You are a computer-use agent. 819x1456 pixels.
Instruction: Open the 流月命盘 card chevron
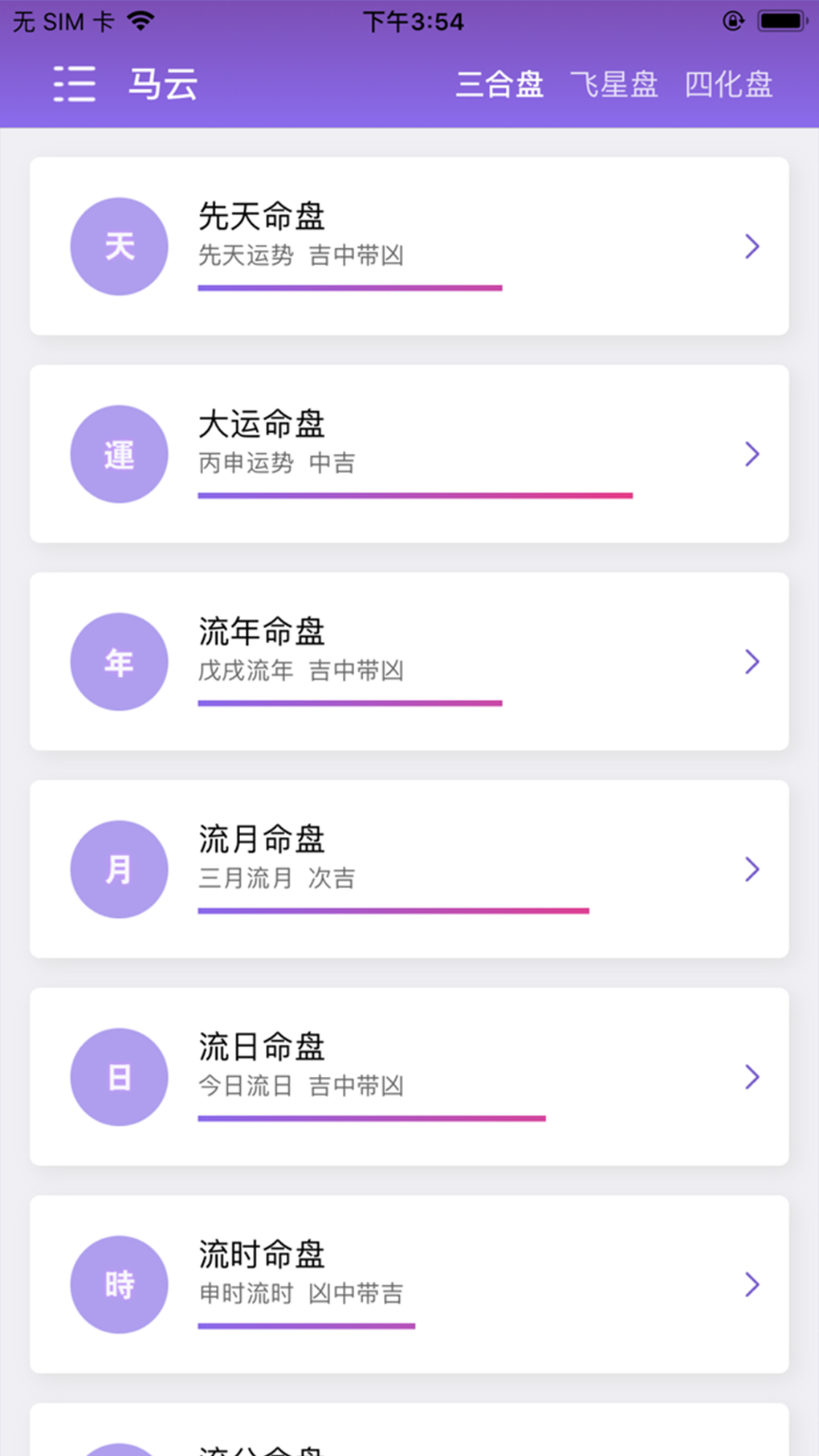(752, 868)
